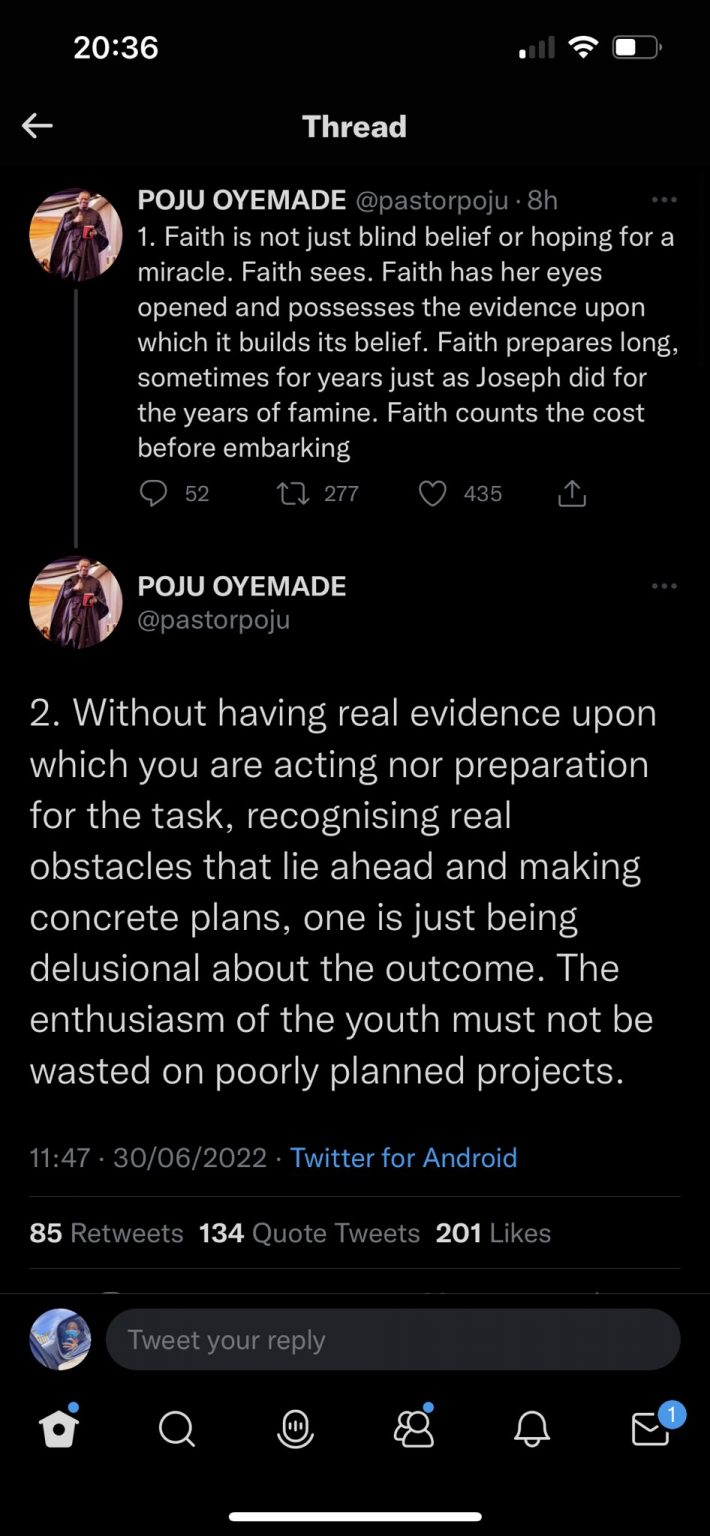Open the Messages envelope tab

[x=651, y=1431]
